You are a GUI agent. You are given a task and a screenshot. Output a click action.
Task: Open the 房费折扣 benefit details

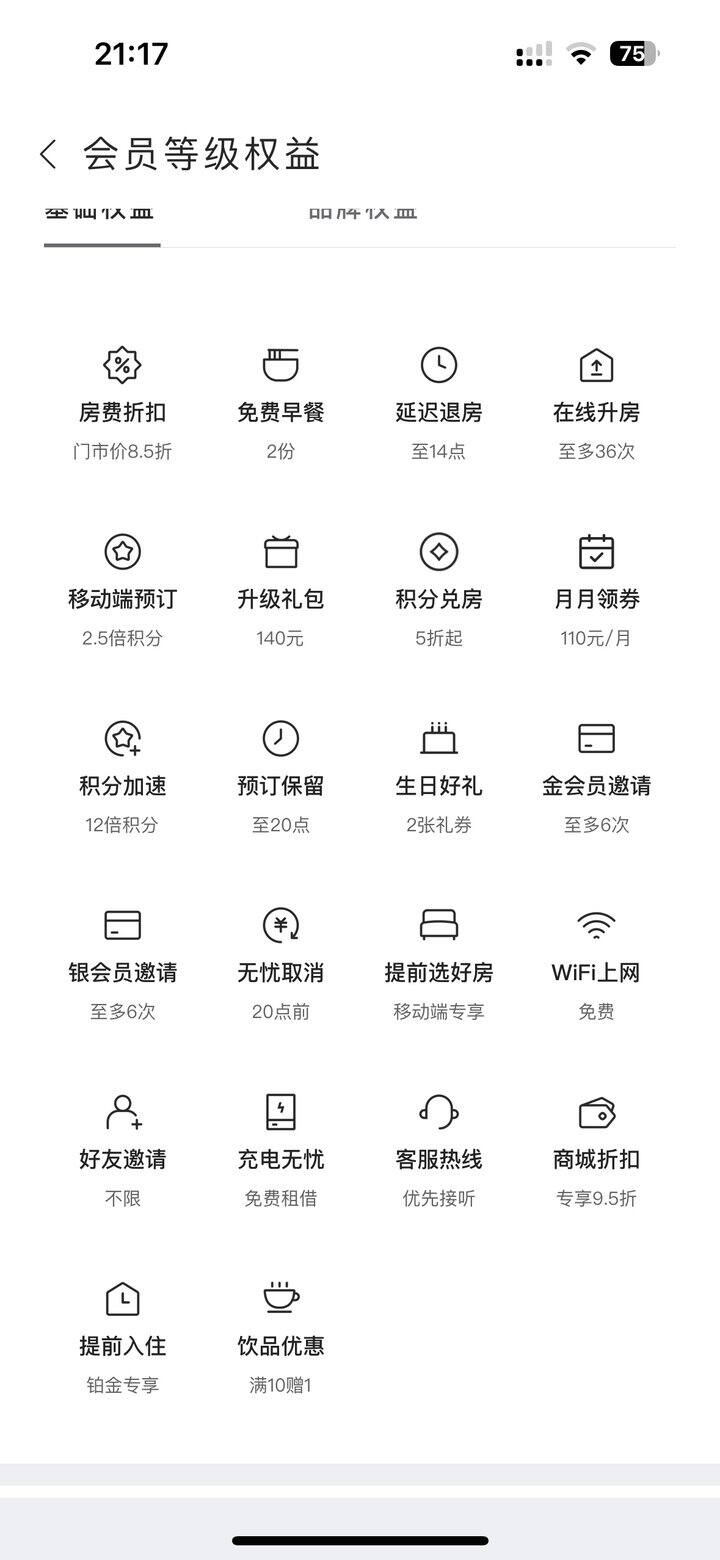click(122, 403)
